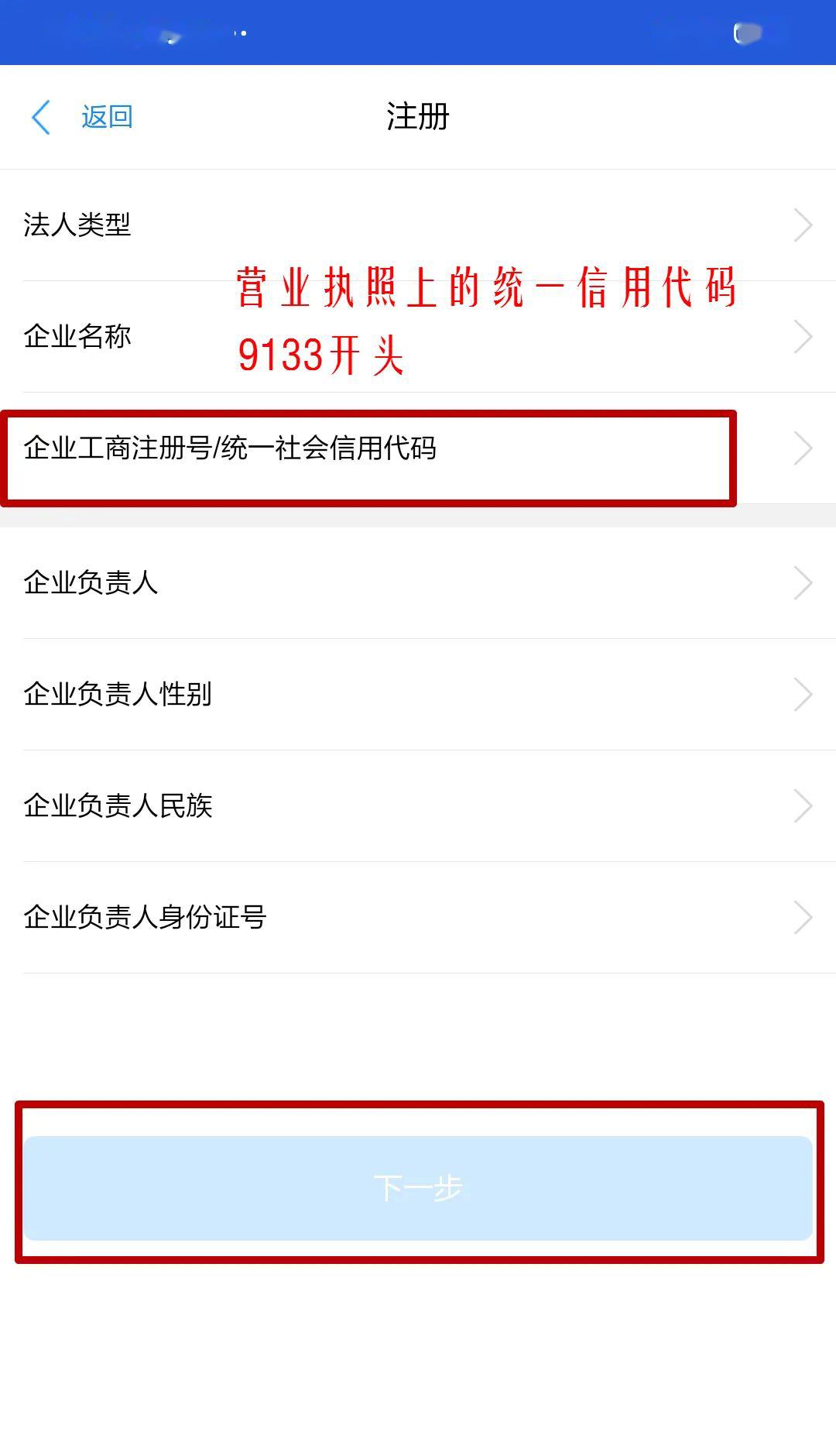
Task: Tap the back arrow icon
Action: [40, 117]
